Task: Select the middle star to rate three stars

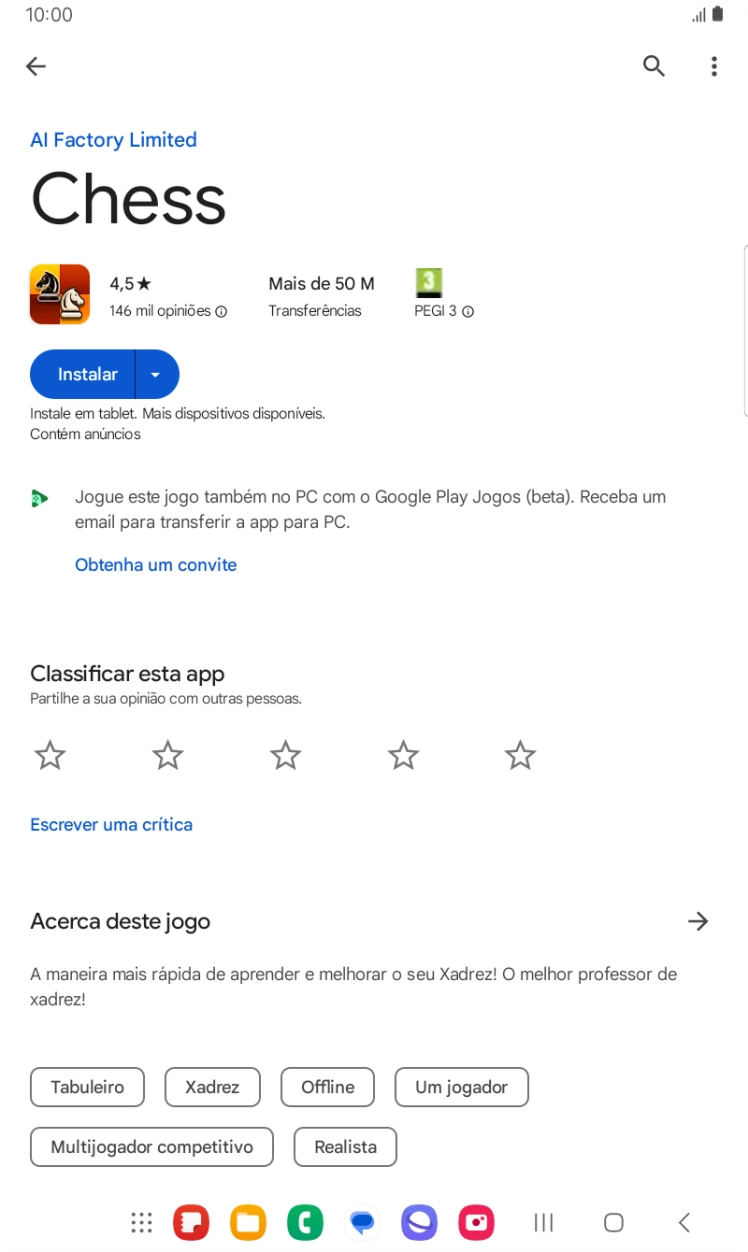Action: (285, 755)
